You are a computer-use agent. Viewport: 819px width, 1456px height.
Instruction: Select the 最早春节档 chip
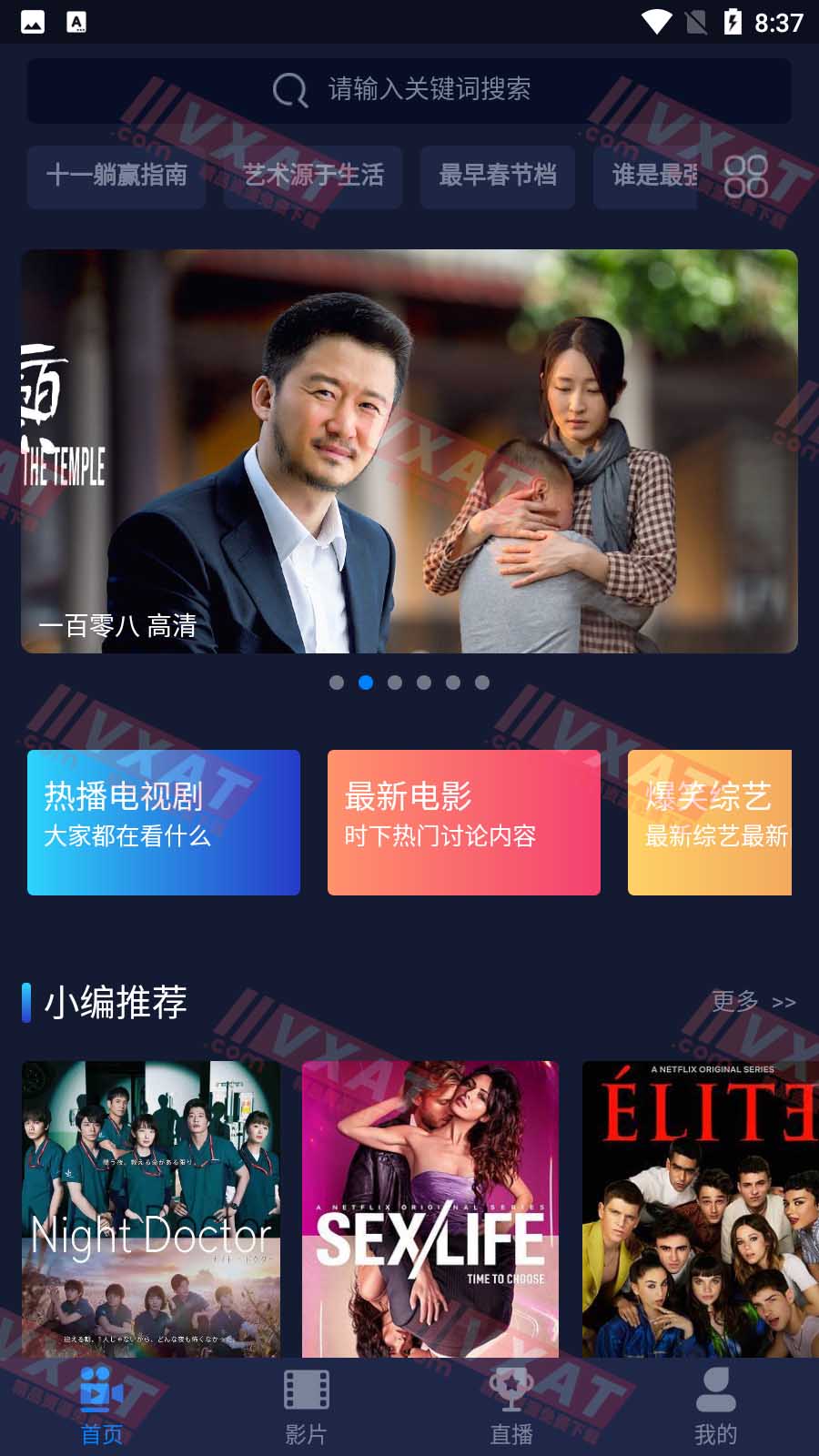(497, 176)
